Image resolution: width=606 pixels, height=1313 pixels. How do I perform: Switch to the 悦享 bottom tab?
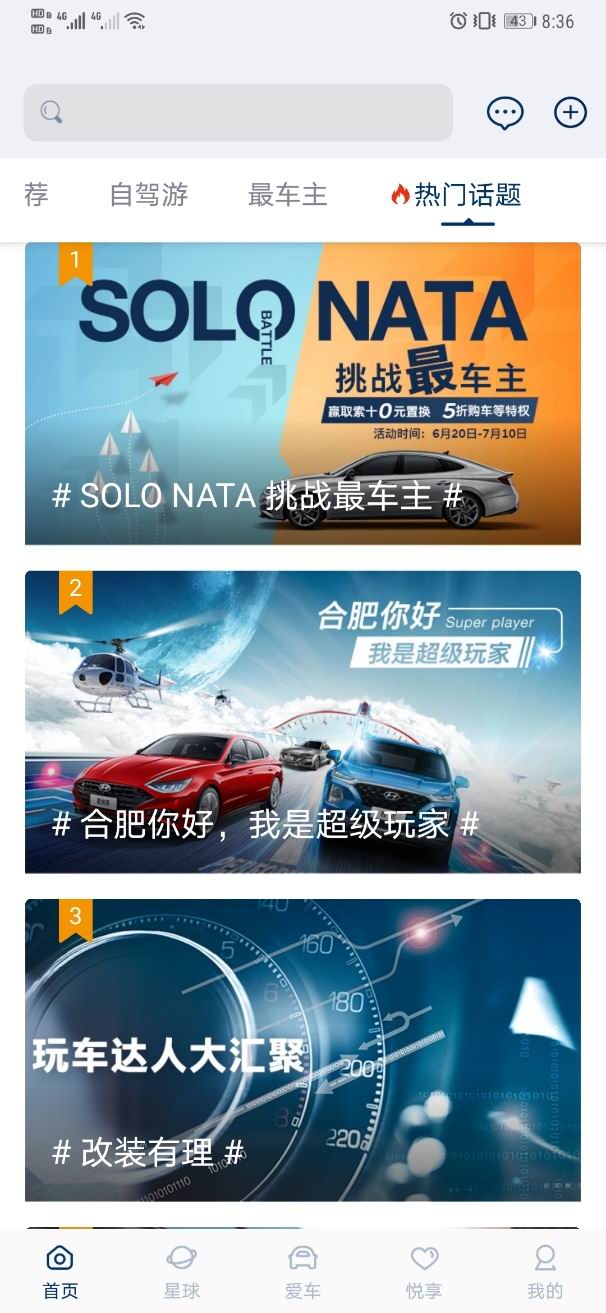coord(425,1272)
